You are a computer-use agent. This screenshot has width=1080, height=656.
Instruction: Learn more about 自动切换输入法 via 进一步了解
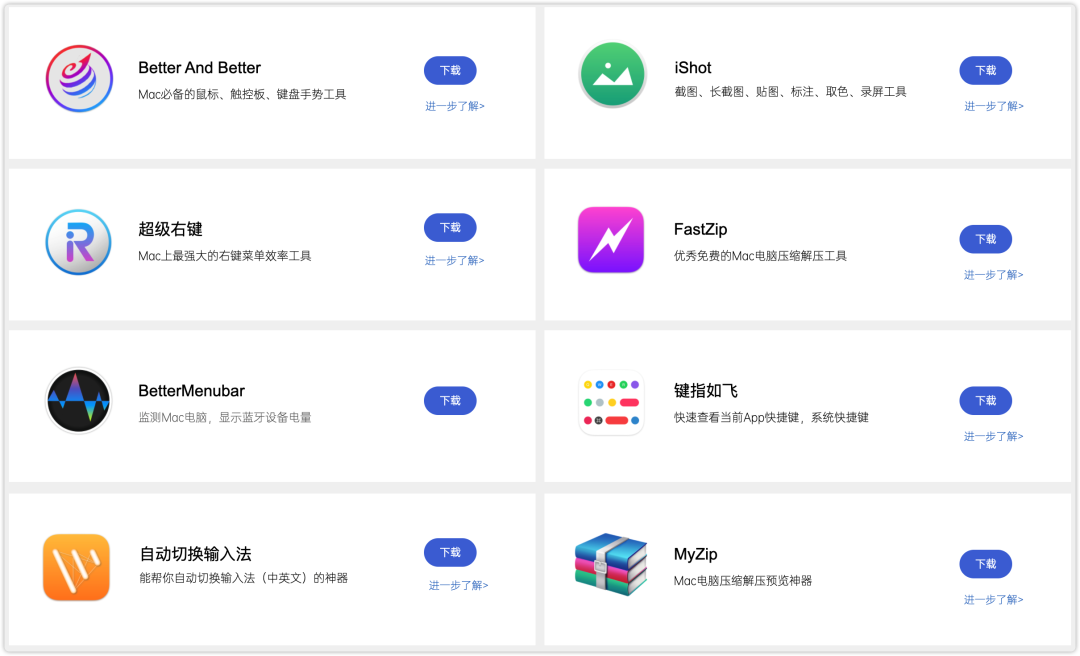(458, 586)
